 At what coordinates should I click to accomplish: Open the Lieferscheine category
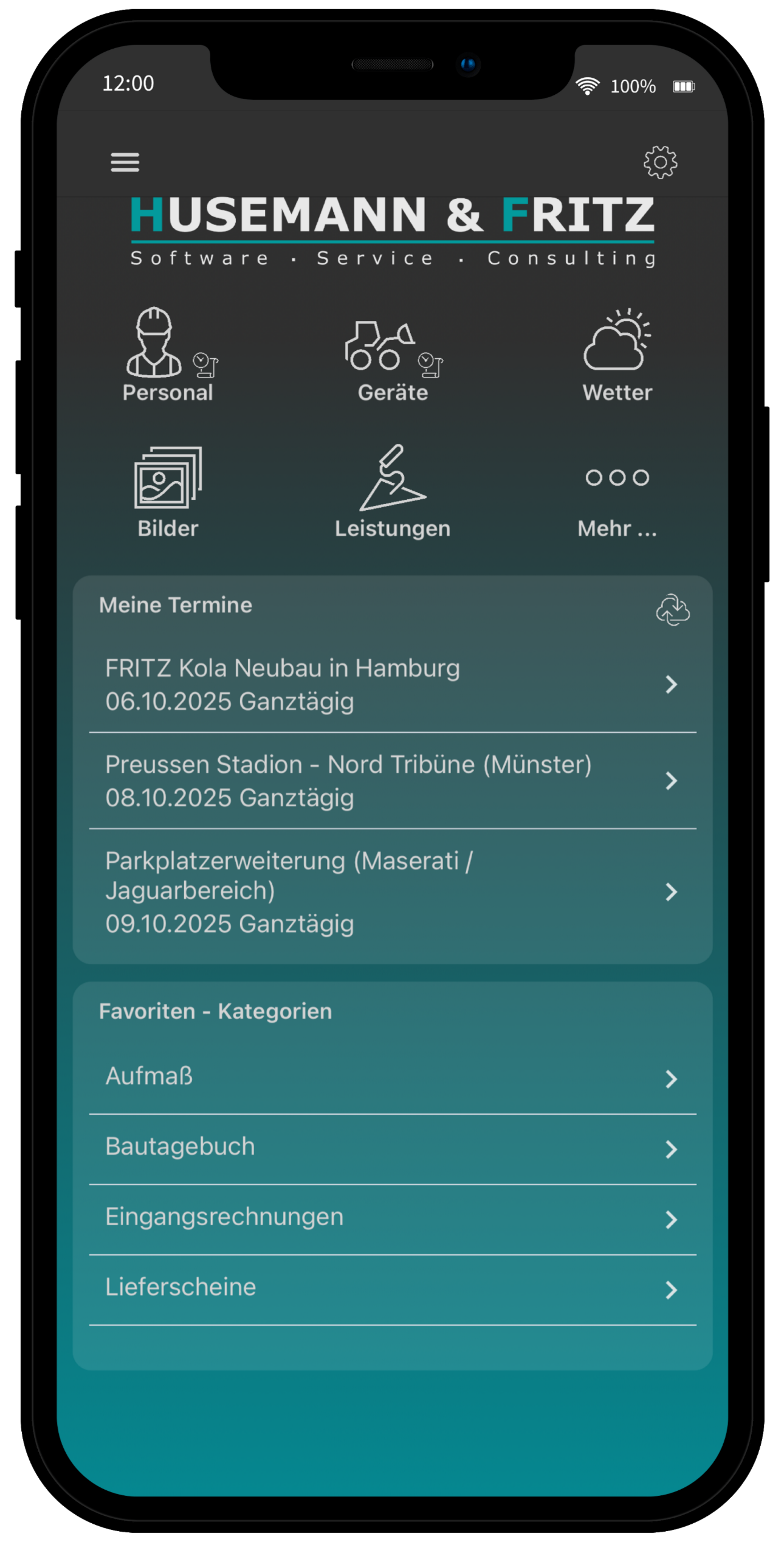[x=392, y=1288]
